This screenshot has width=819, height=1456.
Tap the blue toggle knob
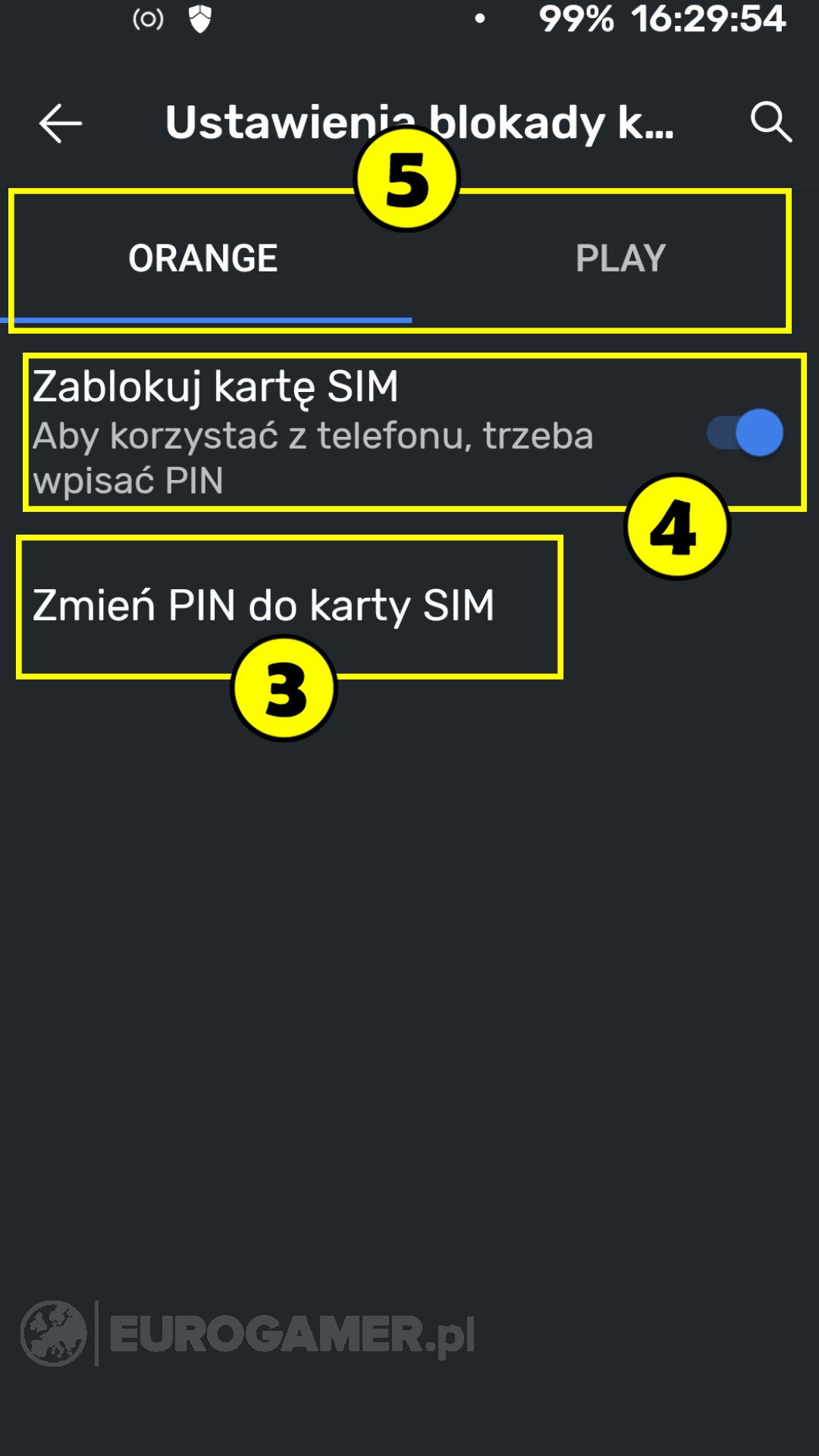click(x=758, y=432)
